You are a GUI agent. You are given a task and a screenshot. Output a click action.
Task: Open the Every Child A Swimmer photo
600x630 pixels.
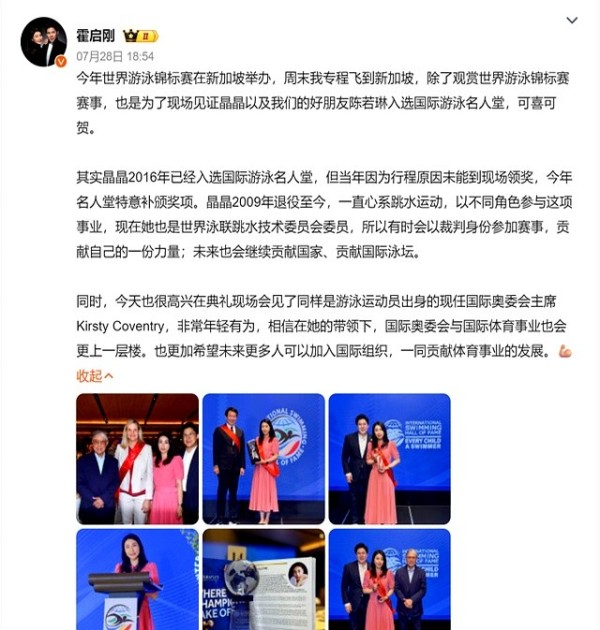(x=389, y=459)
